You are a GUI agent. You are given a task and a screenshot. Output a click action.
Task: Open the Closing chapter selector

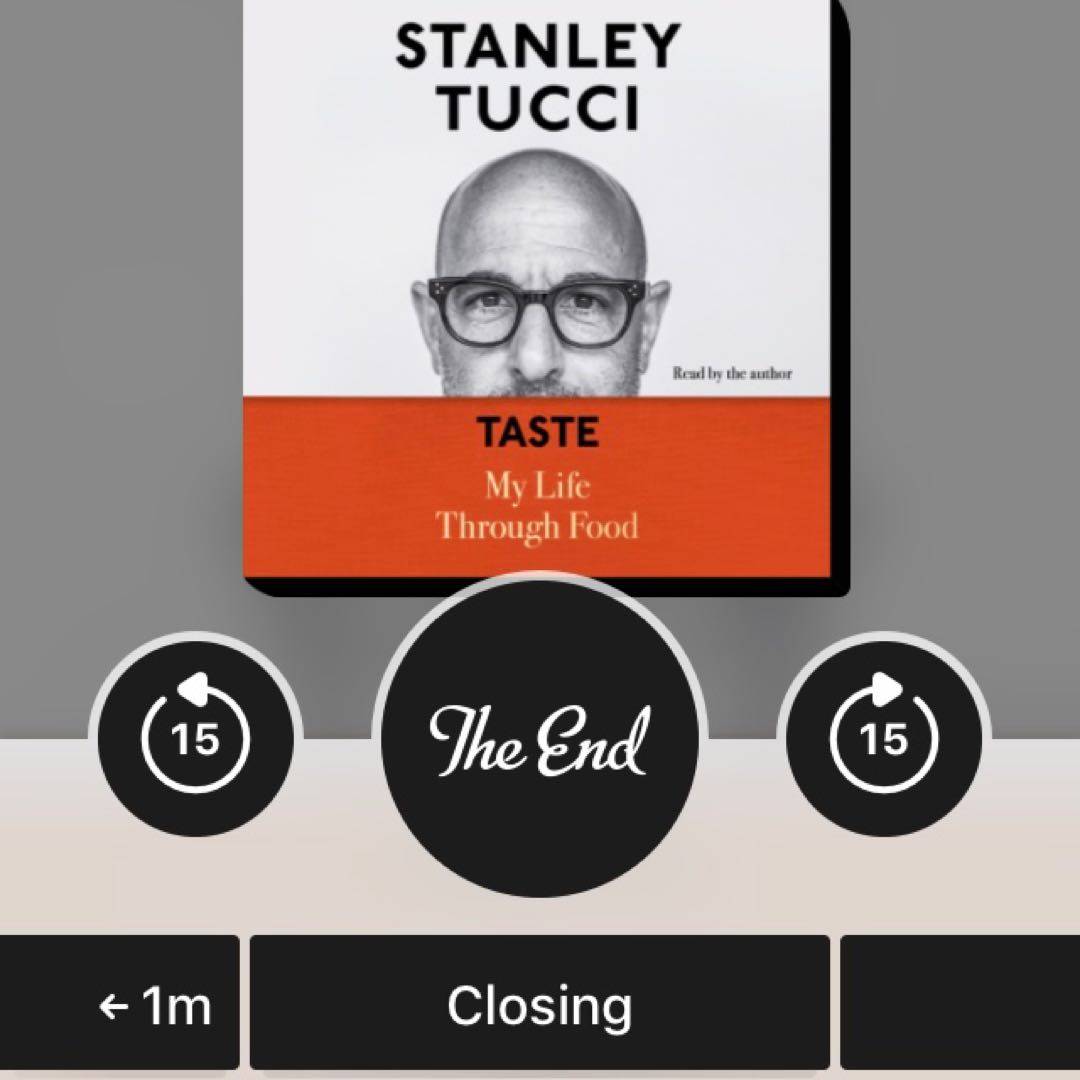coord(539,1004)
